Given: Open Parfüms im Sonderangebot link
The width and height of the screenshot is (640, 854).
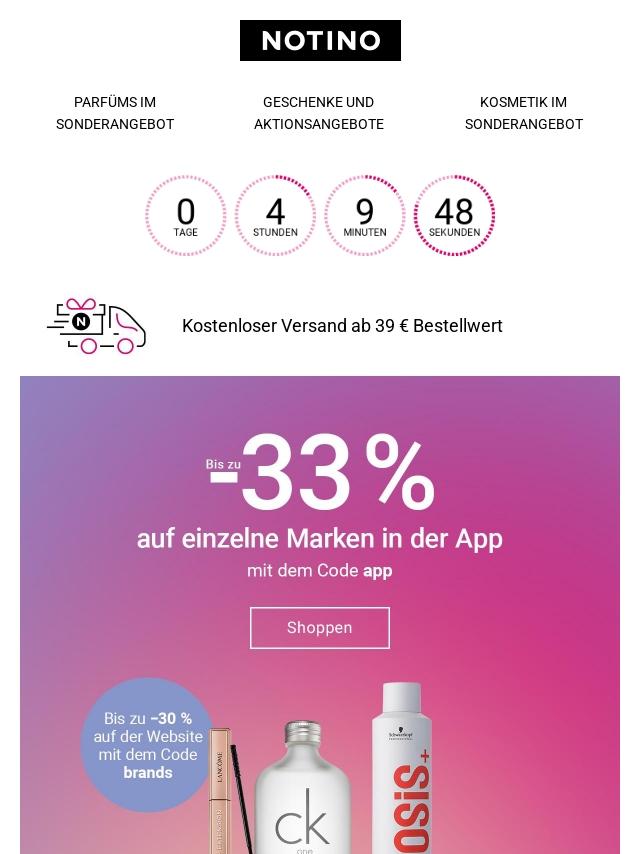Looking at the screenshot, I should (115, 113).
